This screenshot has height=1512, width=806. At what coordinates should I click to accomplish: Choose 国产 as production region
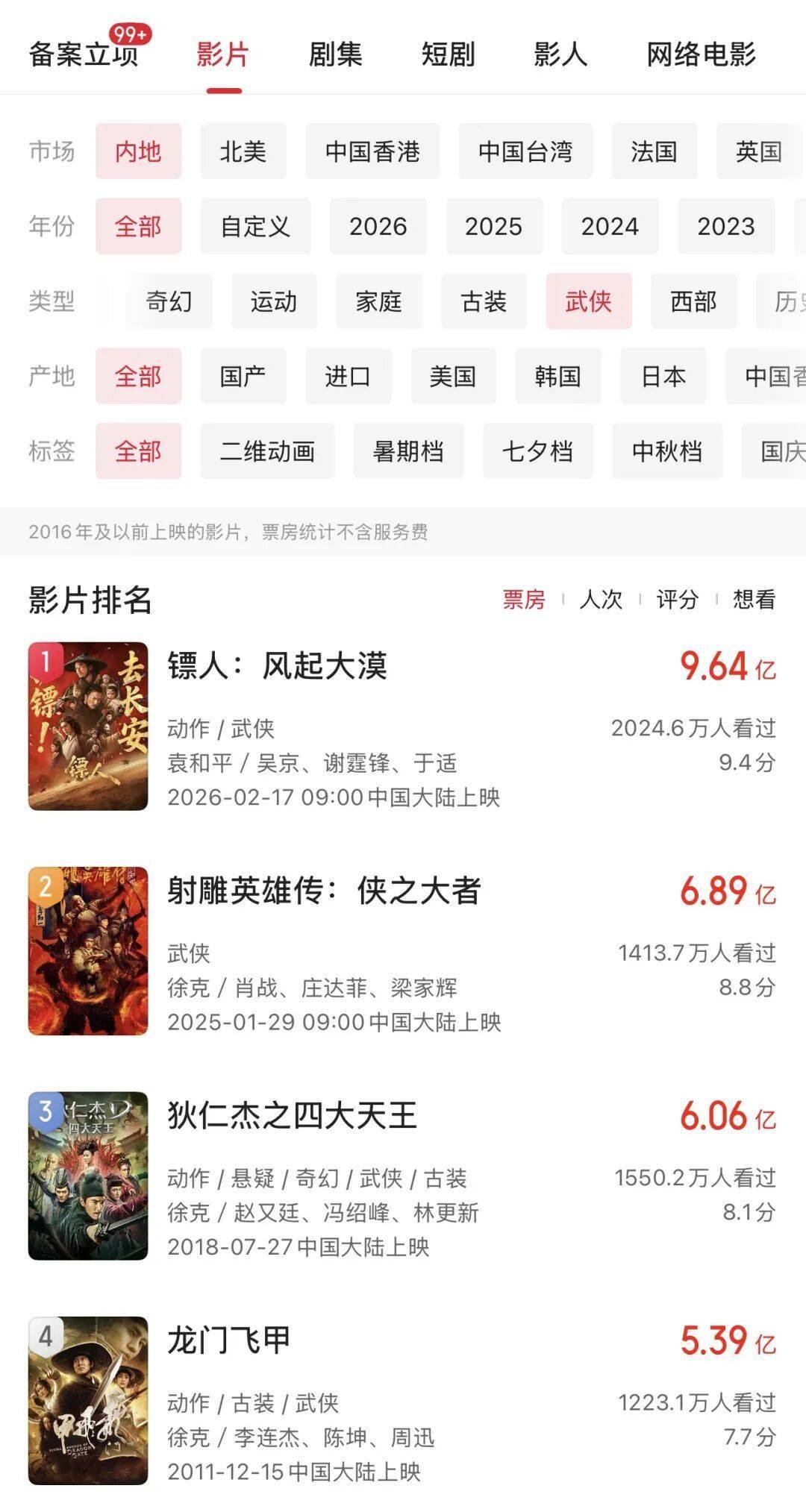click(x=243, y=376)
